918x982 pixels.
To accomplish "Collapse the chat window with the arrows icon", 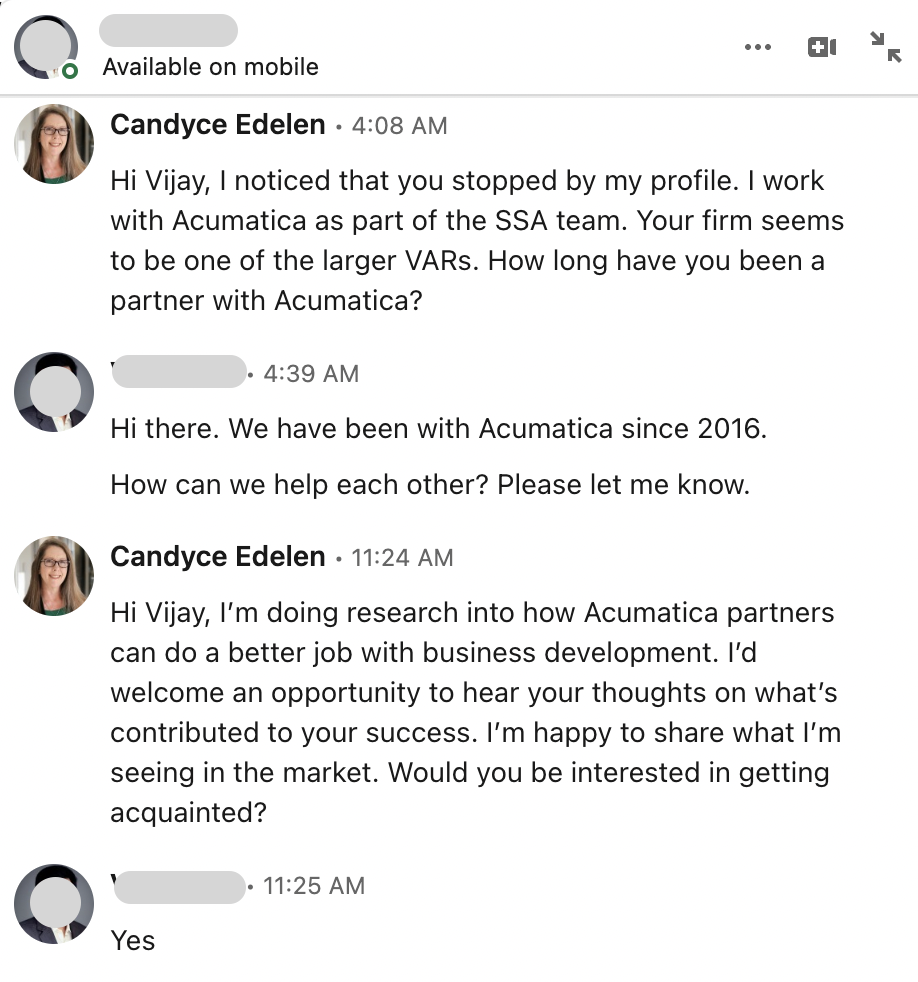I will (885, 46).
